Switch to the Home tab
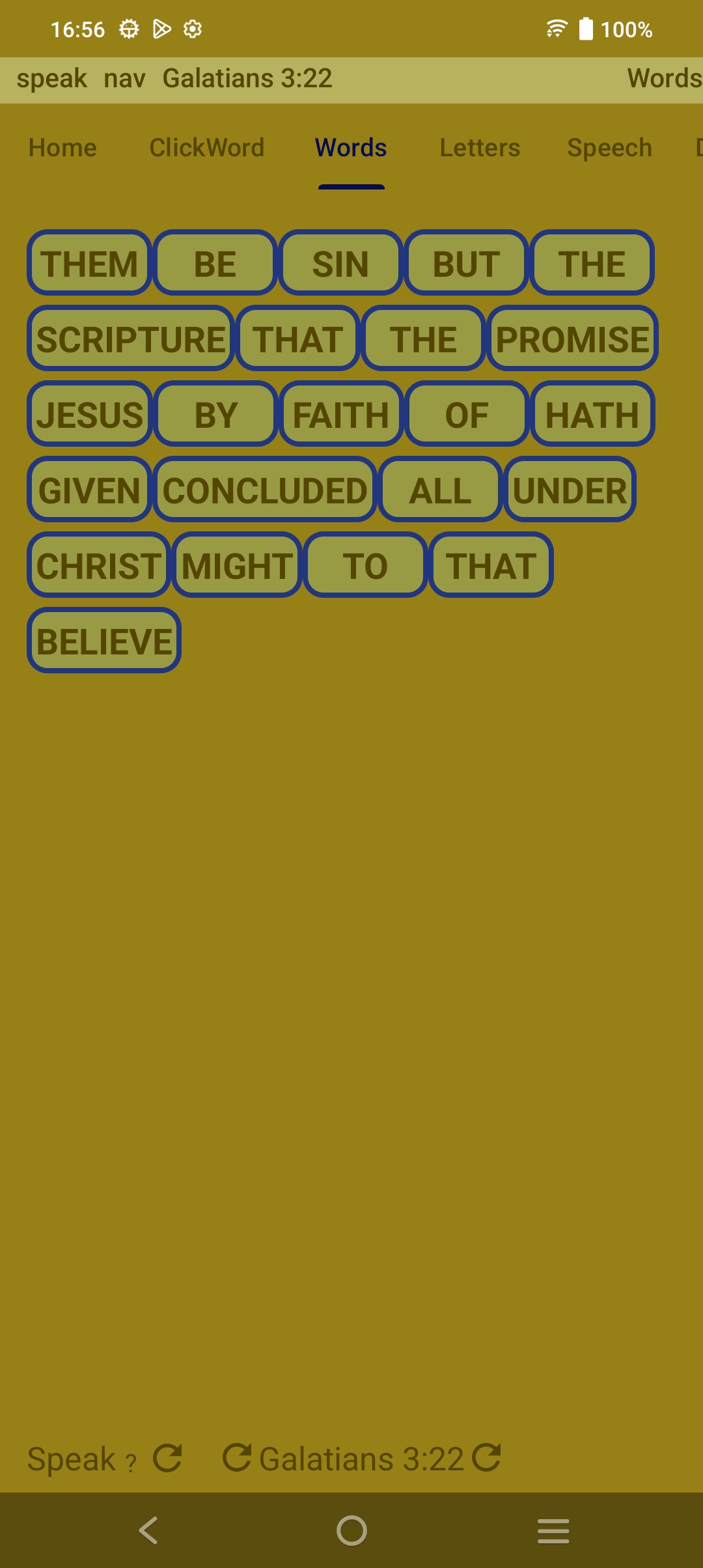This screenshot has width=703, height=1568. 62,148
